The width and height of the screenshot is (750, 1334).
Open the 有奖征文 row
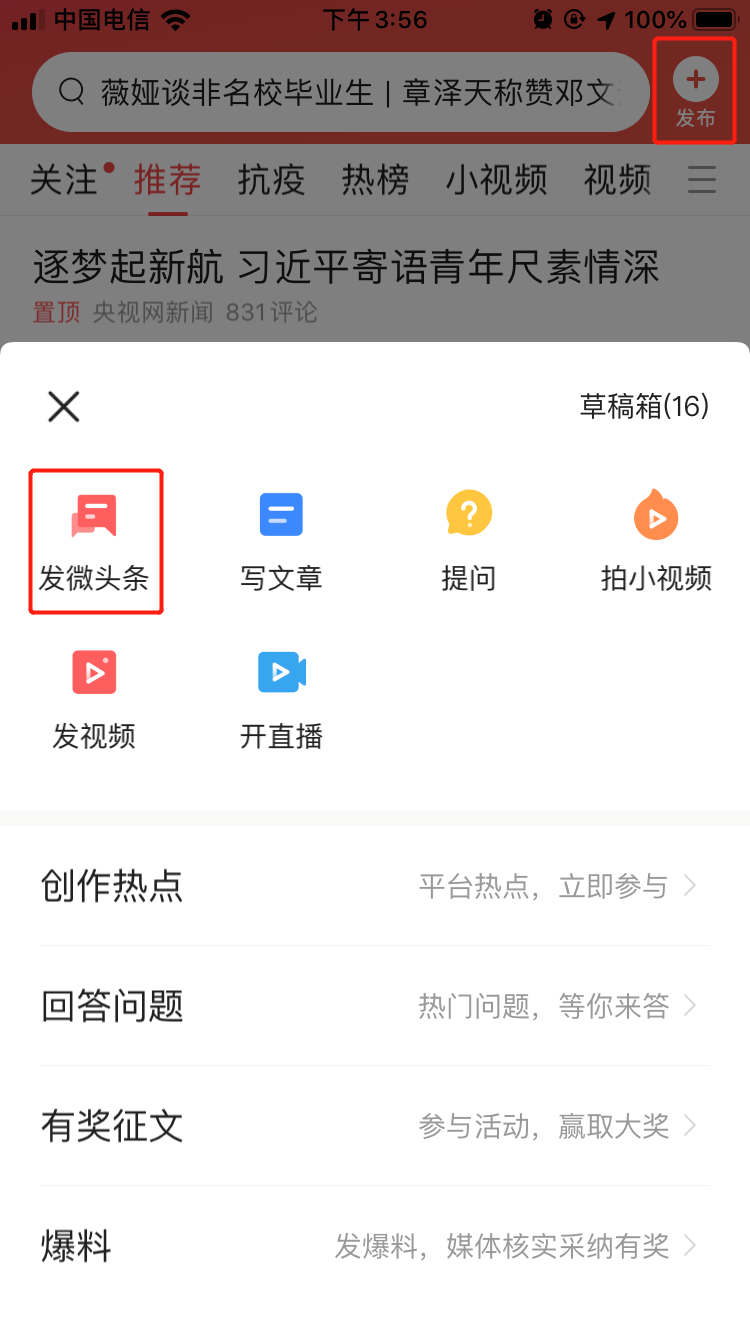click(x=374, y=1126)
